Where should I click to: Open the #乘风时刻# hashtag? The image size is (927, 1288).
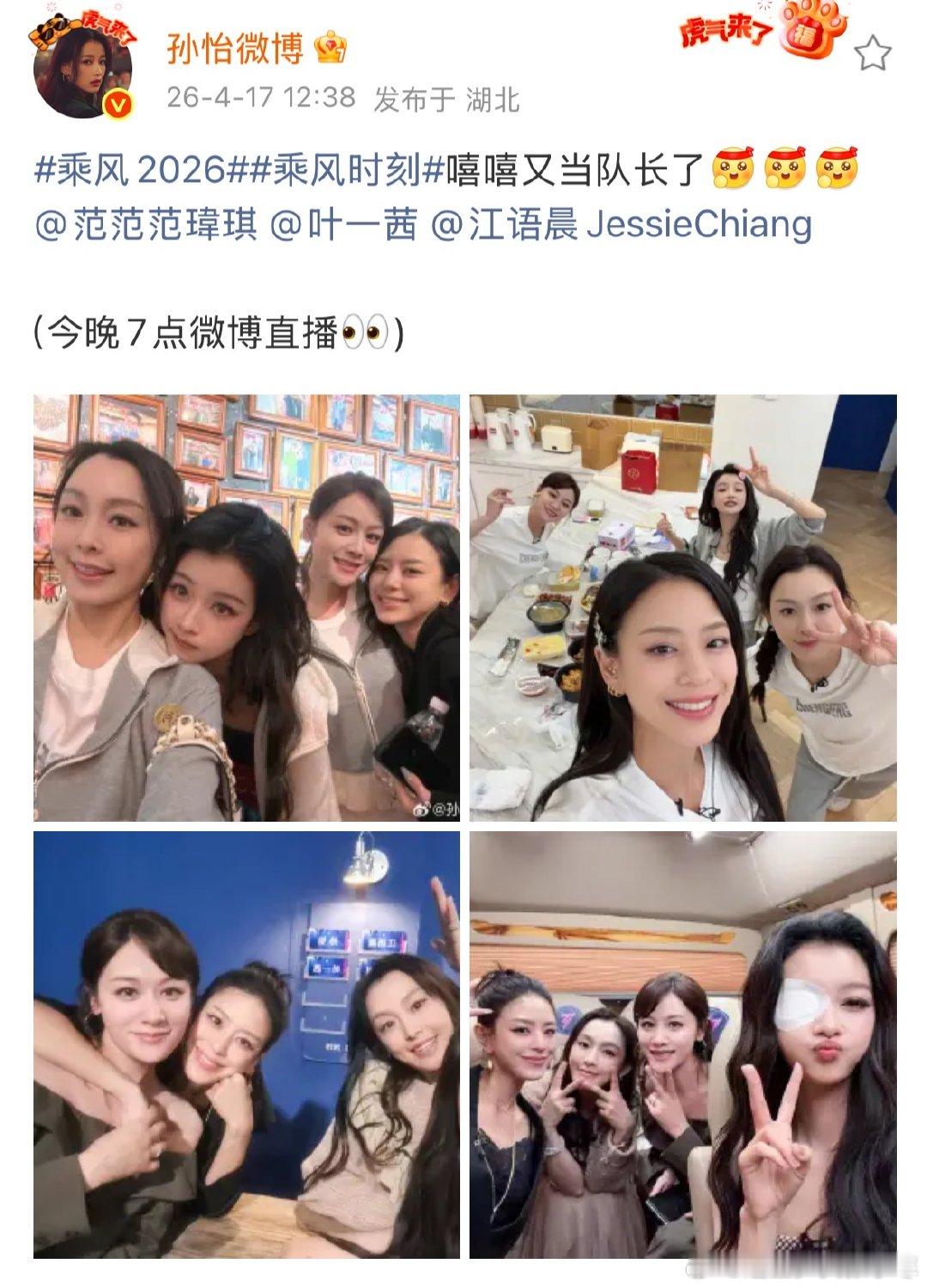(x=343, y=172)
